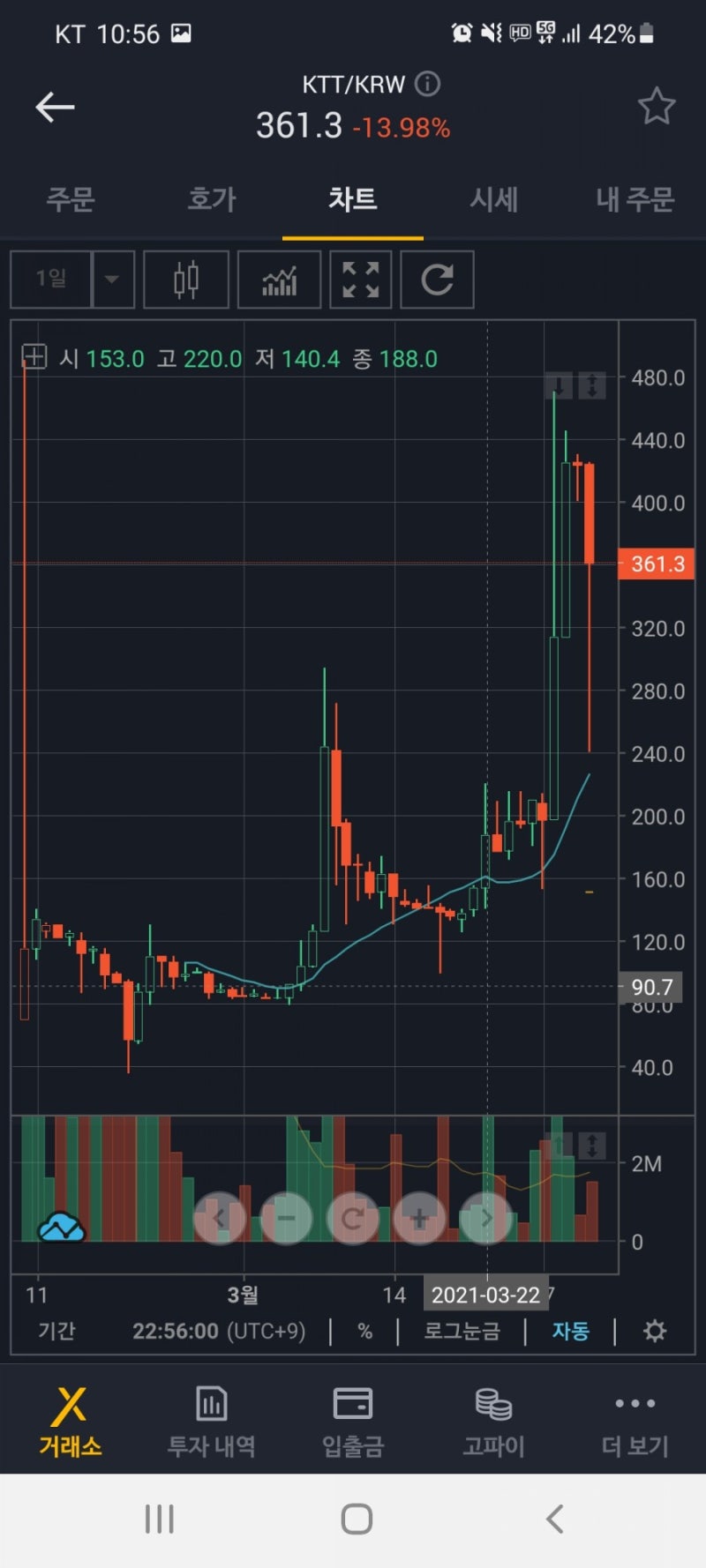Image resolution: width=706 pixels, height=1568 pixels.
Task: Go to 입출금 section
Action: pos(353,1420)
